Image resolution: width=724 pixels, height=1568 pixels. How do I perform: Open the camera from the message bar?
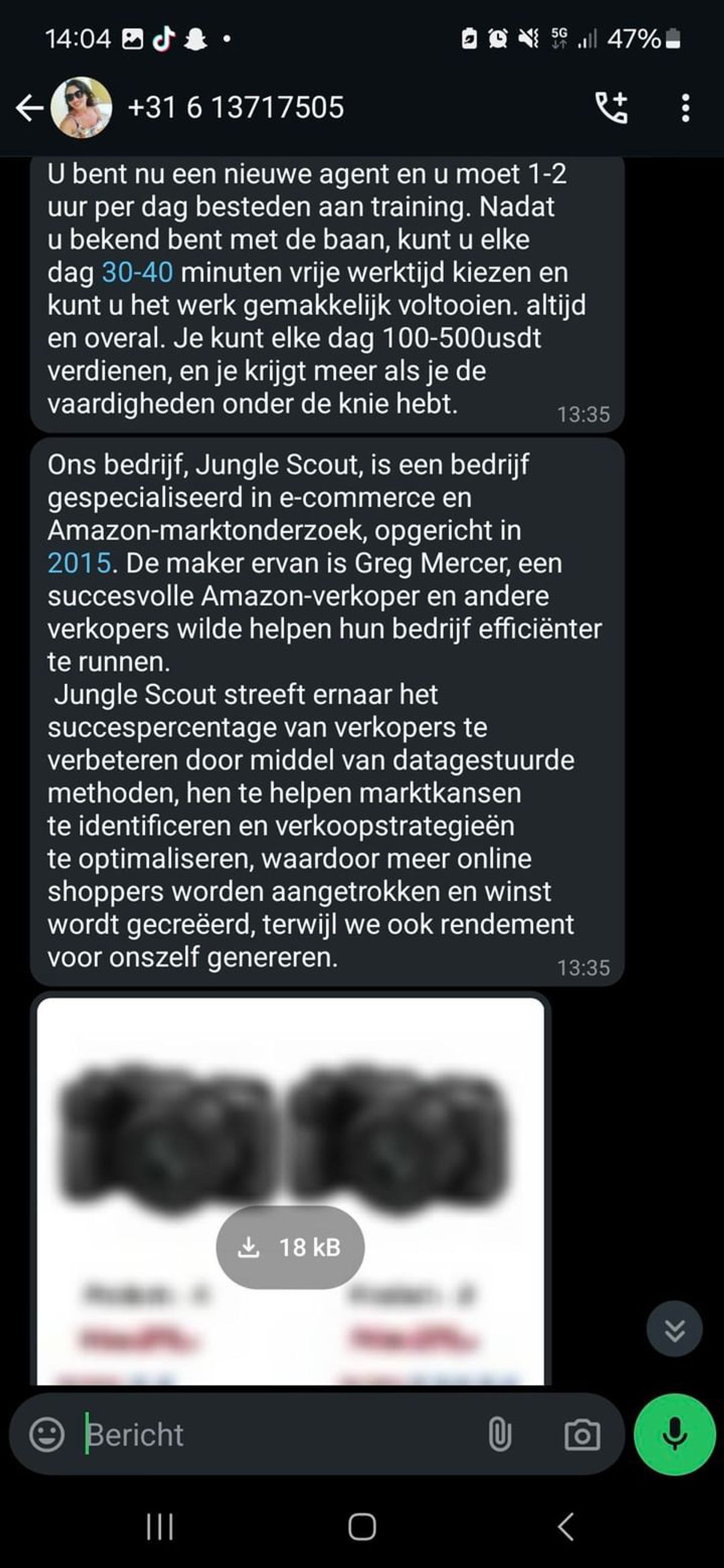[582, 1435]
